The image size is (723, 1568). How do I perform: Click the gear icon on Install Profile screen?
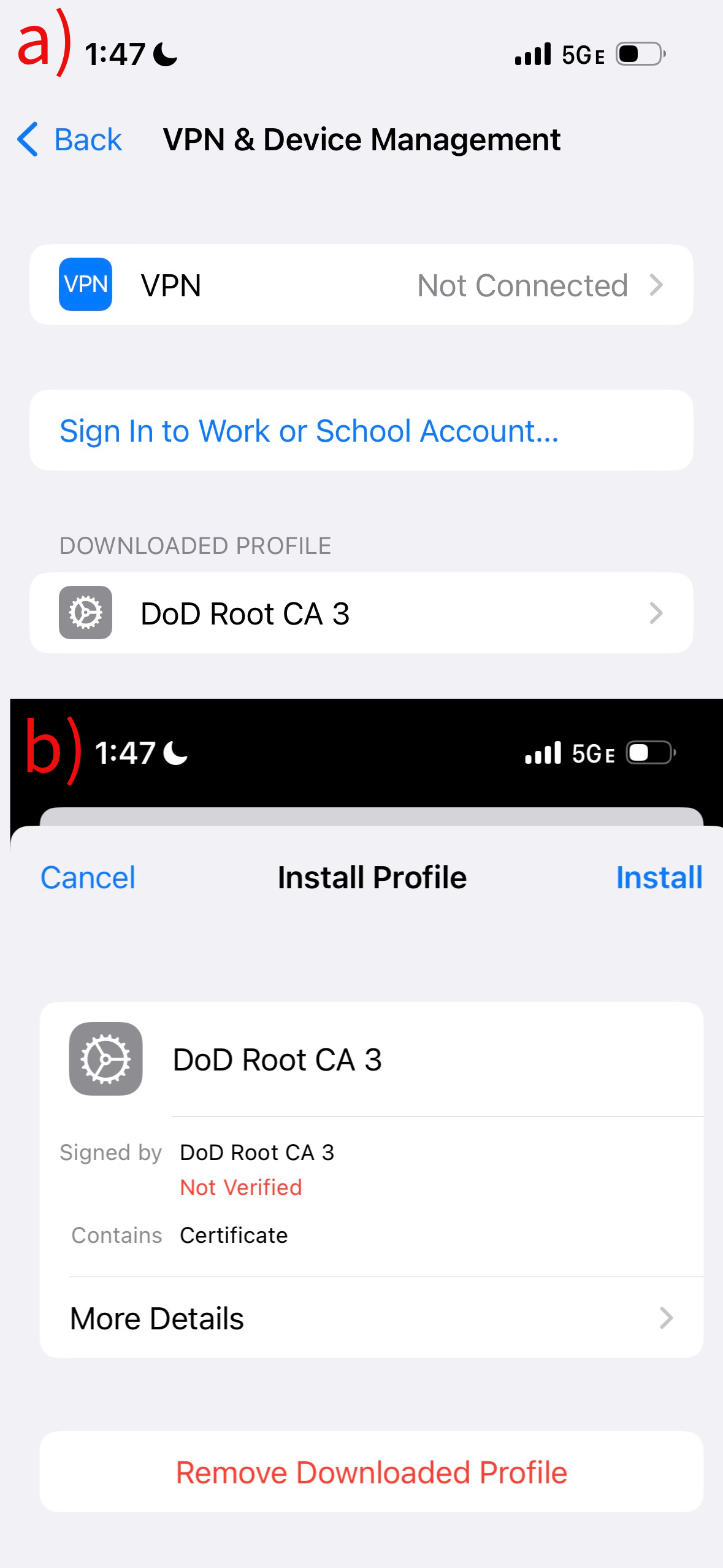click(x=105, y=1058)
